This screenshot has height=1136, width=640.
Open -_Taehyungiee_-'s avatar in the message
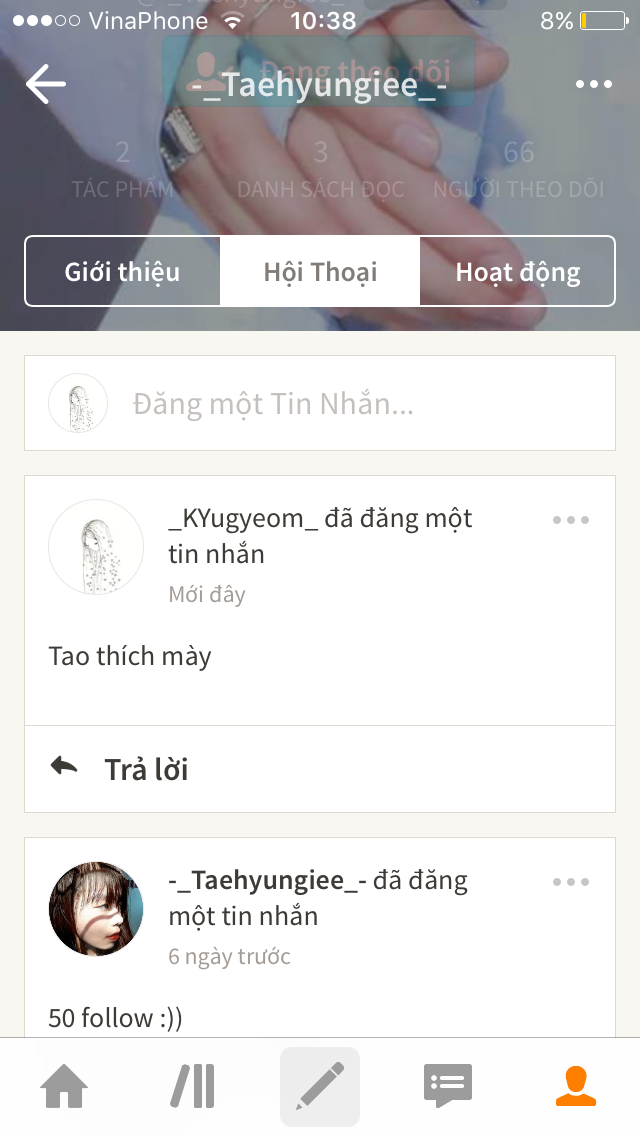tap(96, 909)
